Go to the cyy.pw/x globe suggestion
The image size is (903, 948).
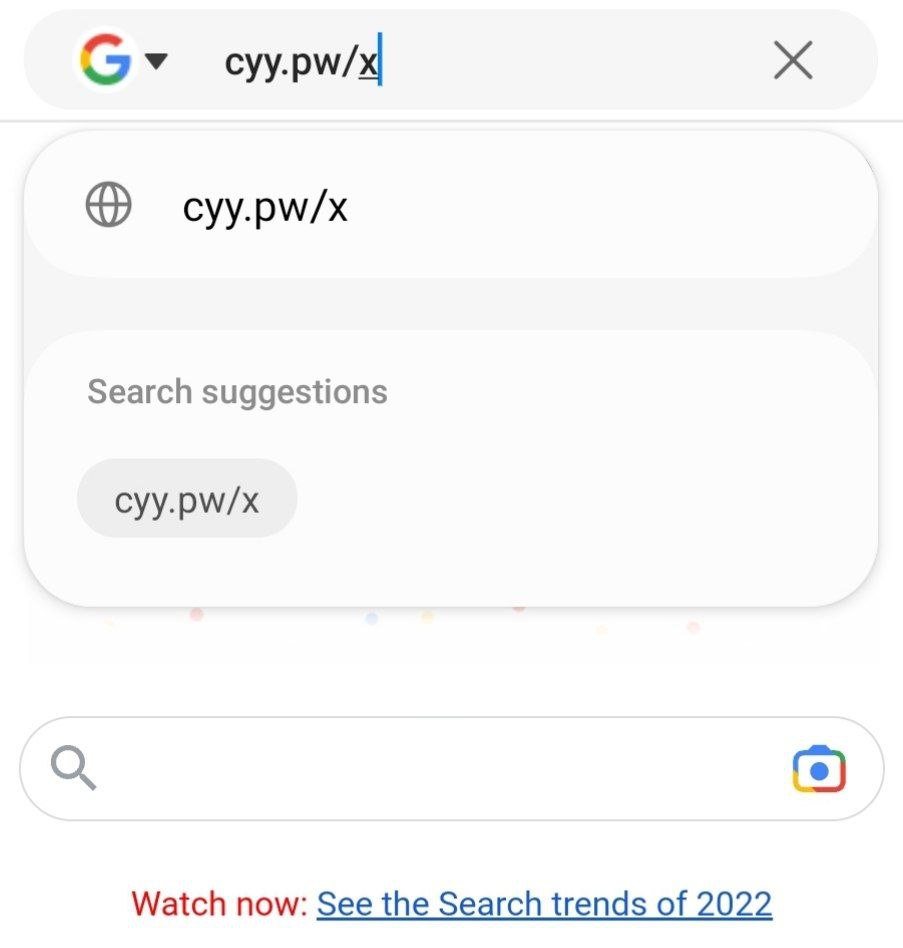(x=450, y=207)
